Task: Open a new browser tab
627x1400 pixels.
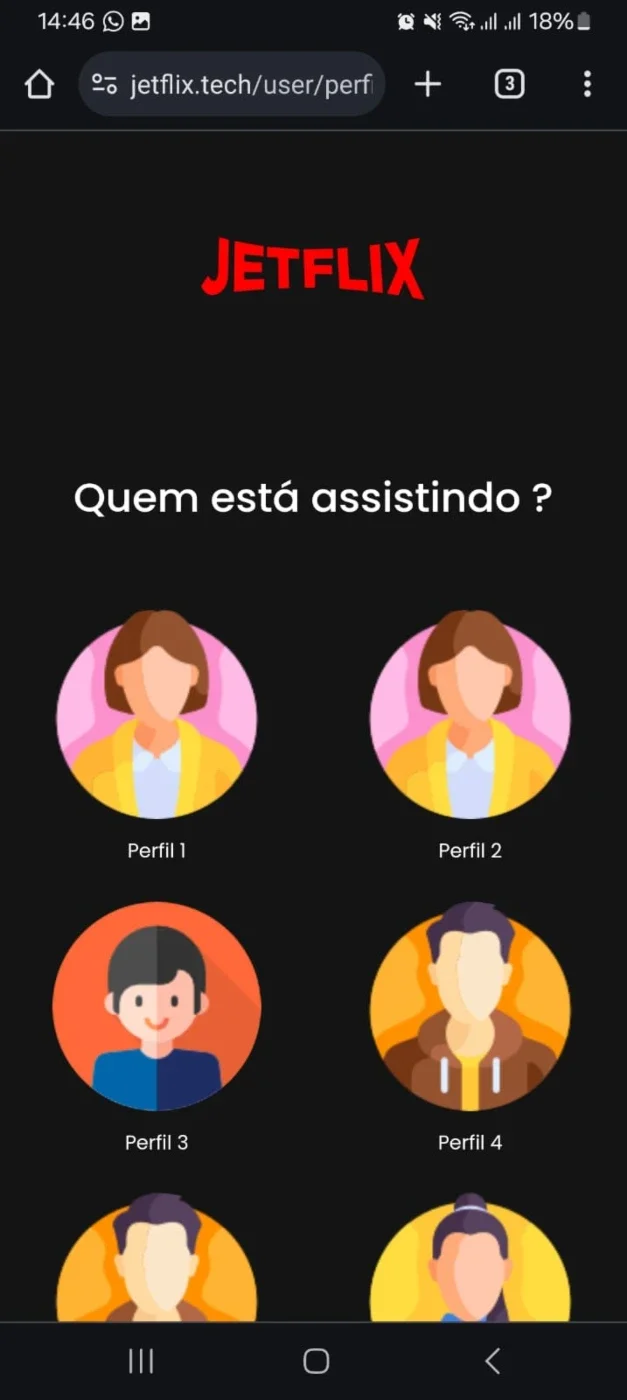Action: [x=427, y=85]
